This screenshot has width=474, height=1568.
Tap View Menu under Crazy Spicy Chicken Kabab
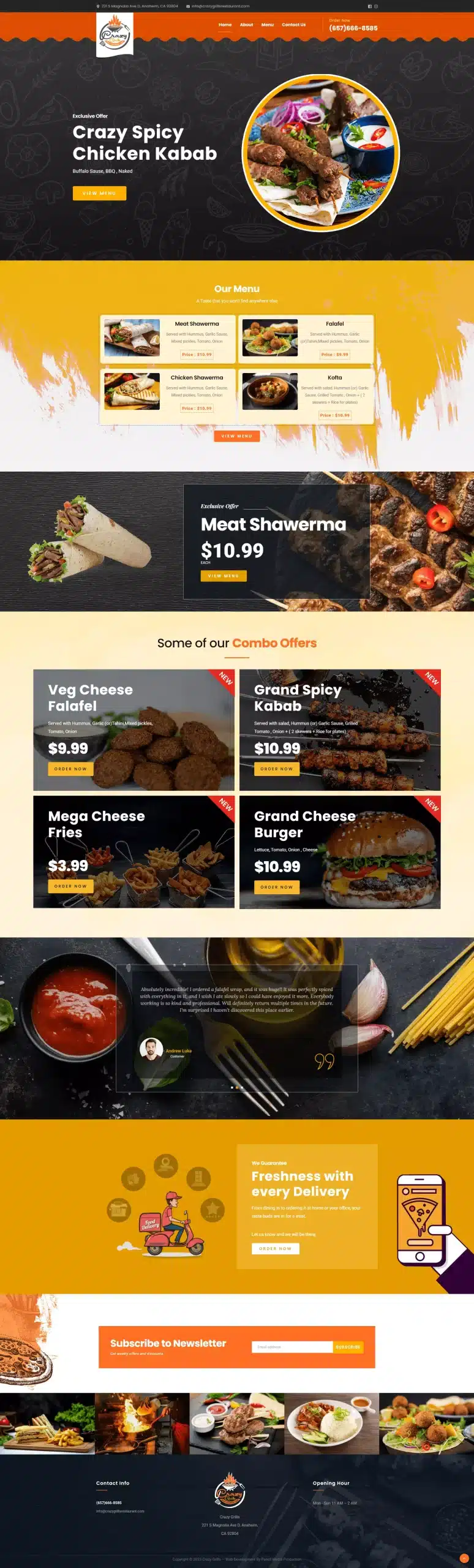[99, 193]
